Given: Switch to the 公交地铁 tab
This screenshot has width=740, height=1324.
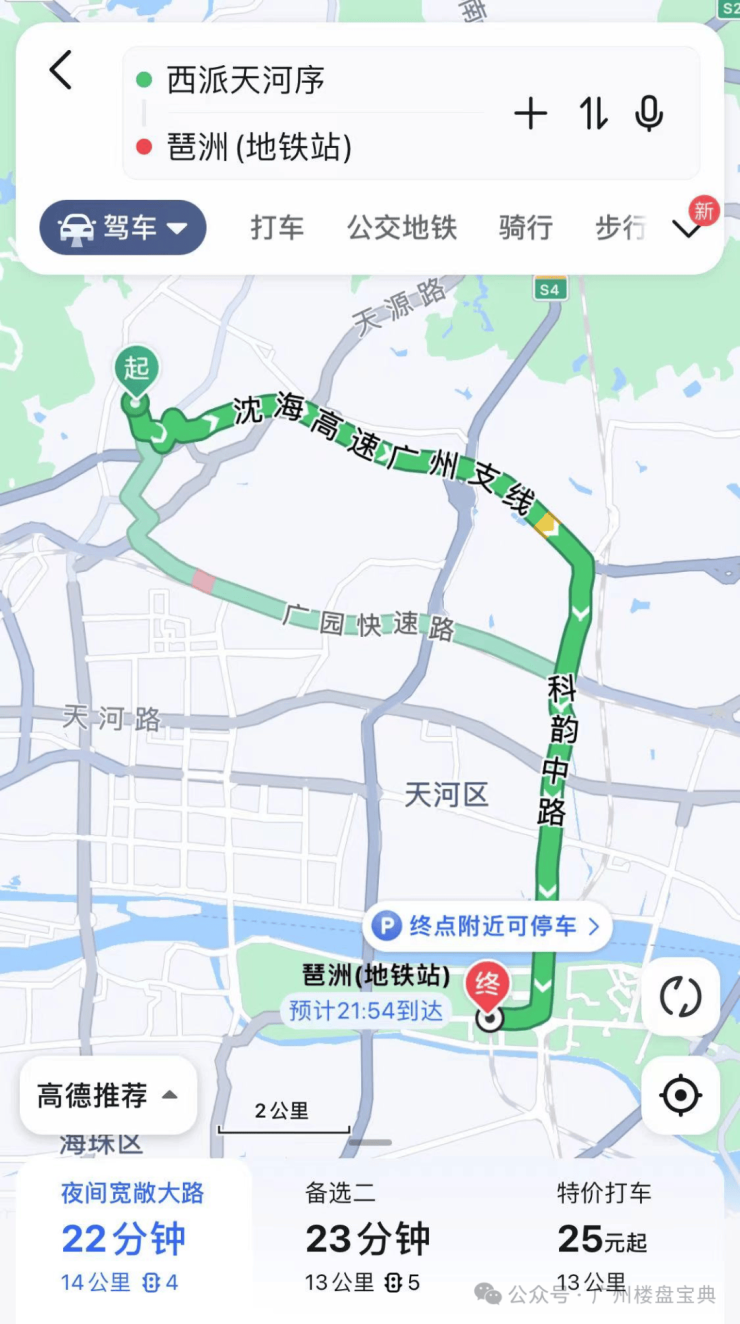Looking at the screenshot, I should point(402,228).
